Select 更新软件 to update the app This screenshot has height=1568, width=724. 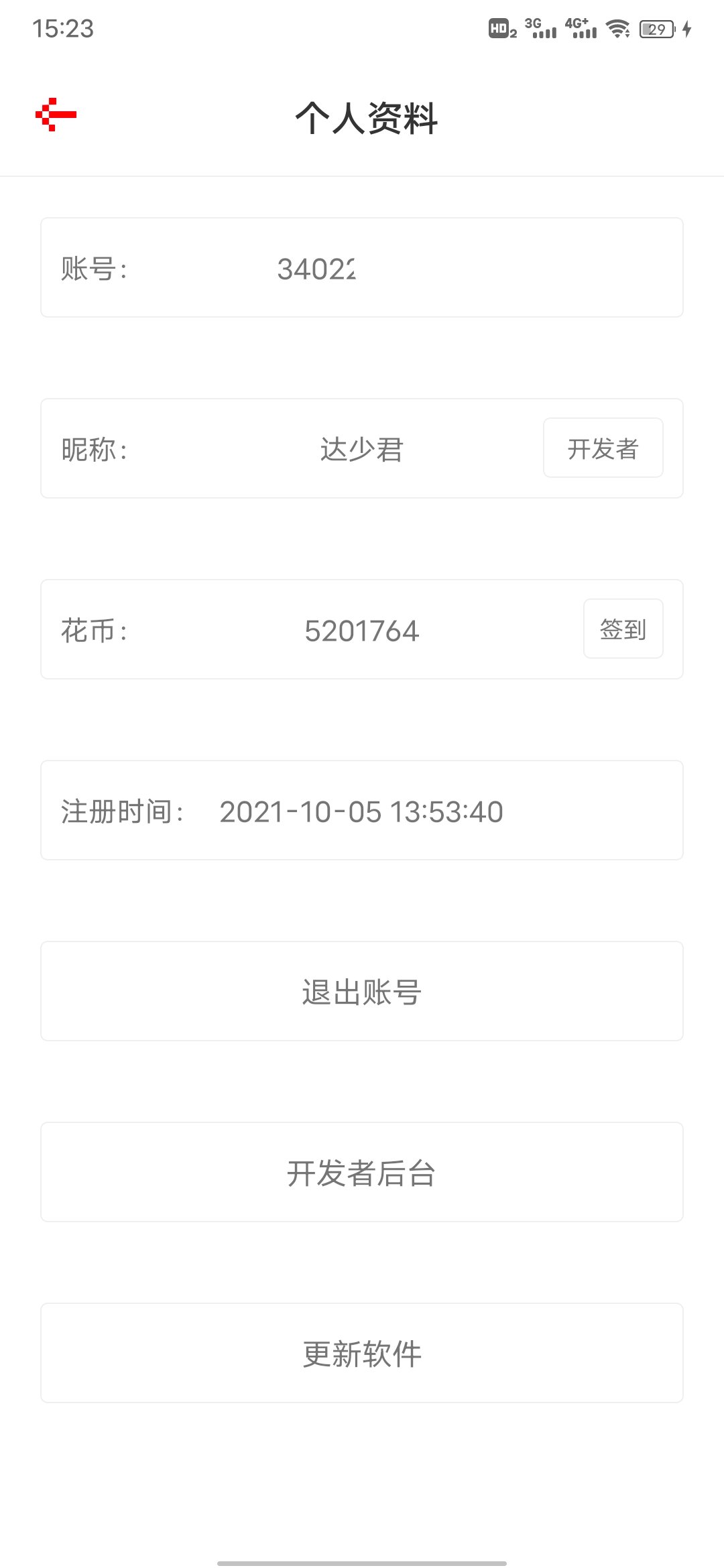(x=362, y=1353)
